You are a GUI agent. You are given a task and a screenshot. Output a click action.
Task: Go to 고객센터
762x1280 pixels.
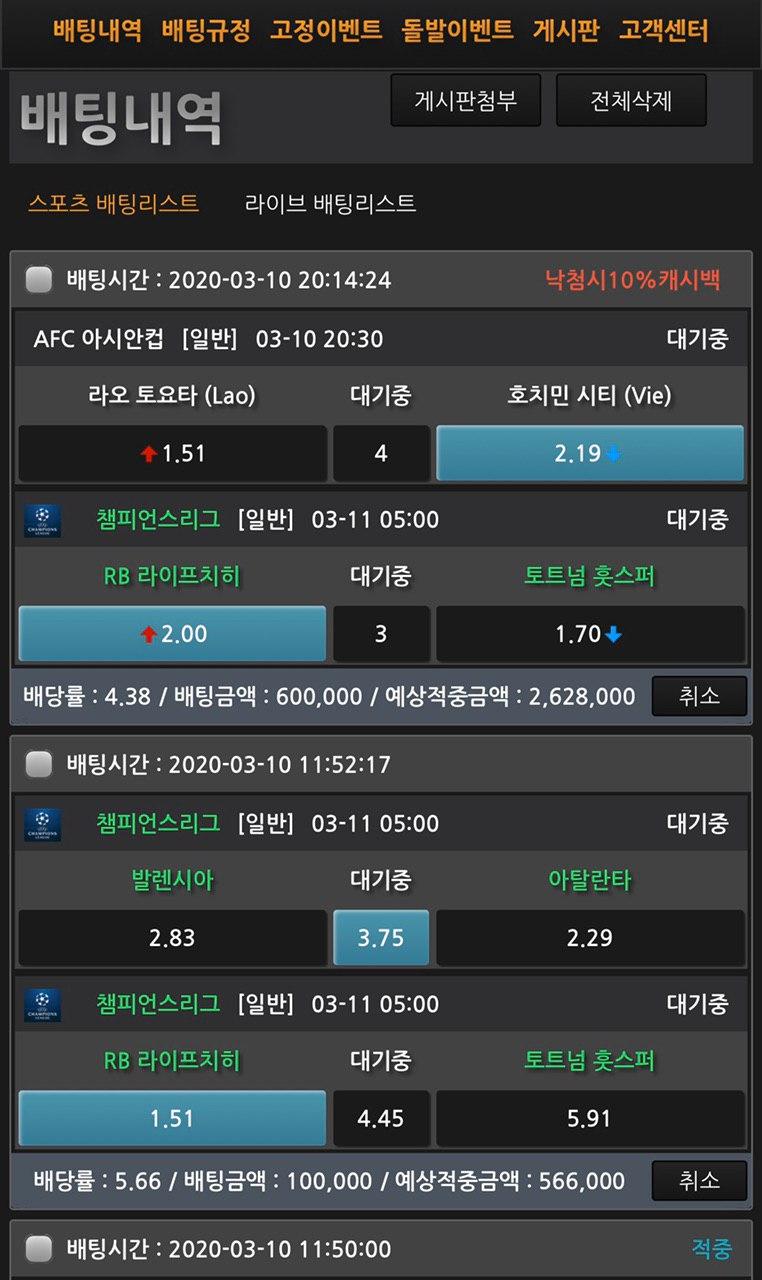click(664, 30)
